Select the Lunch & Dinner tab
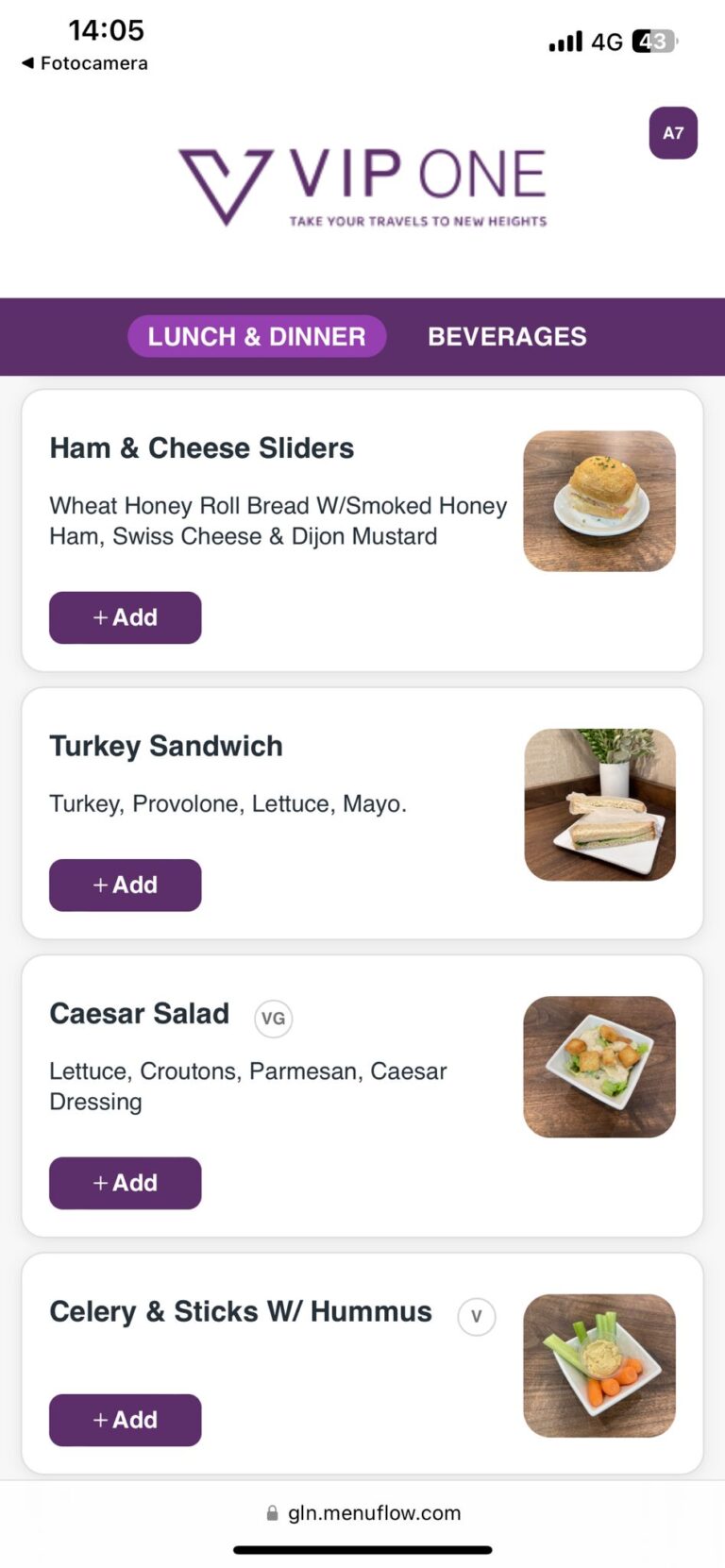 pyautogui.click(x=257, y=336)
